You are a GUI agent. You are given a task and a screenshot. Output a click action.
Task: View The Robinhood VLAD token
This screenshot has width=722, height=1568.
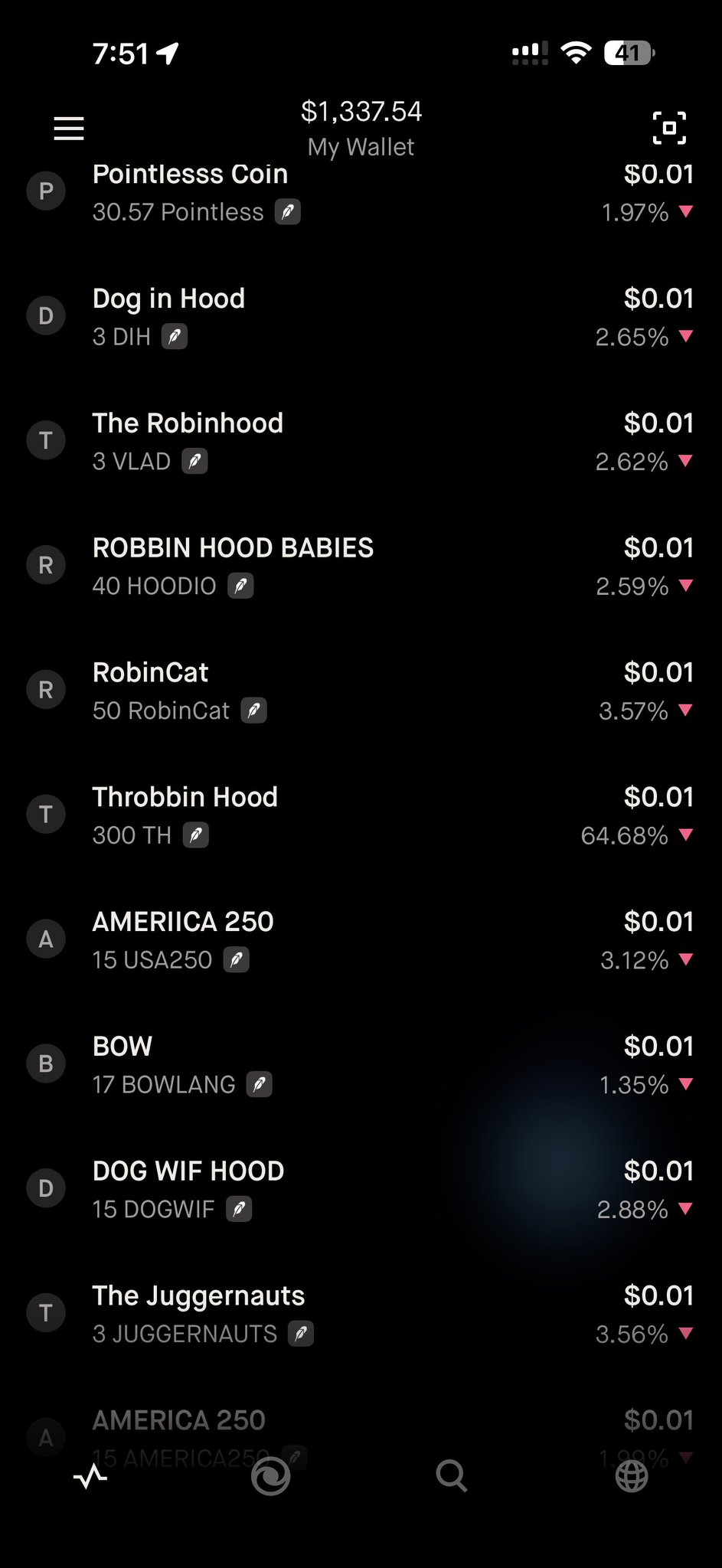[361, 441]
